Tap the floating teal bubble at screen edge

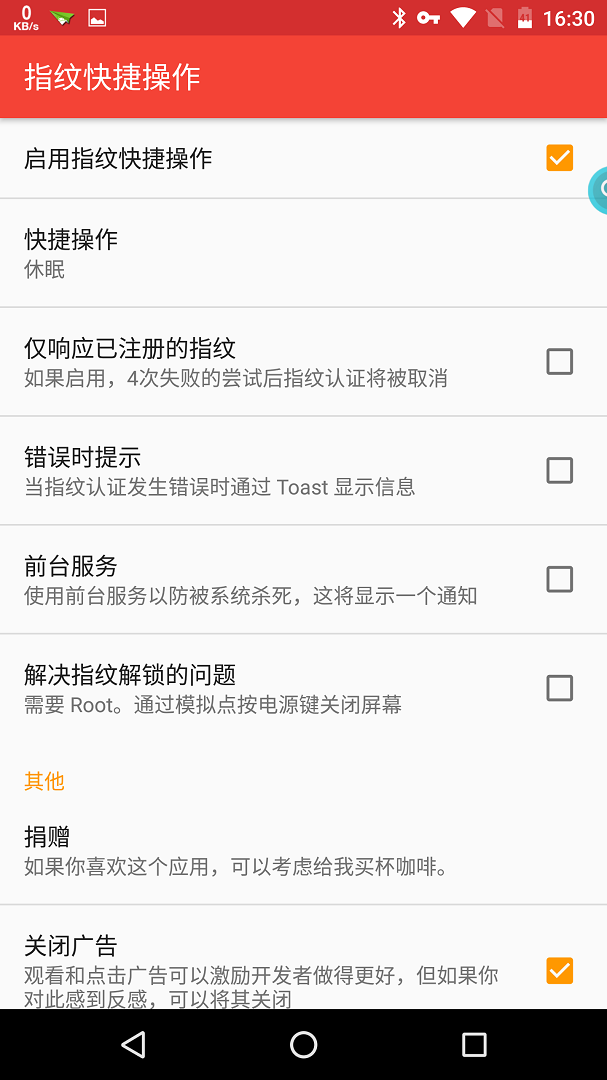[598, 189]
